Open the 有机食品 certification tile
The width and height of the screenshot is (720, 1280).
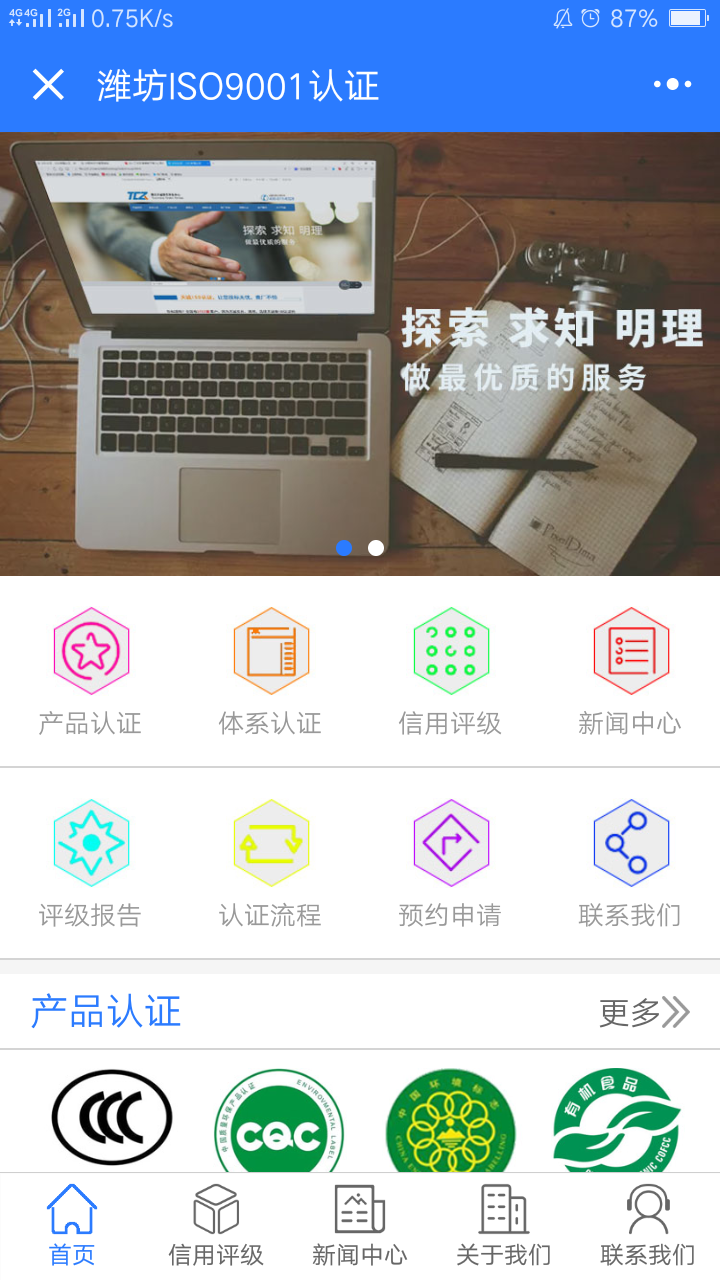(616, 1125)
